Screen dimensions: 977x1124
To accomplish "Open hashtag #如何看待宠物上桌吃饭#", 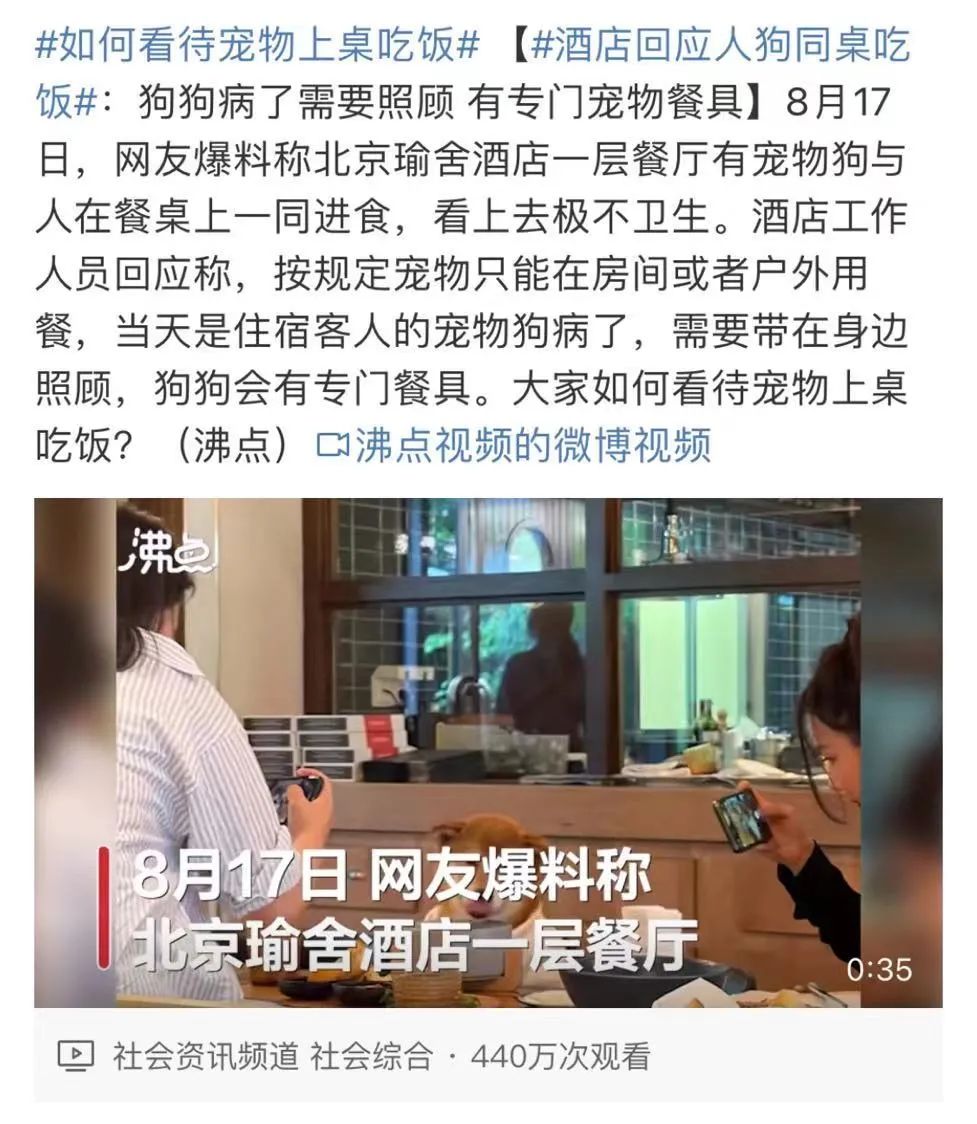I will tap(258, 45).
